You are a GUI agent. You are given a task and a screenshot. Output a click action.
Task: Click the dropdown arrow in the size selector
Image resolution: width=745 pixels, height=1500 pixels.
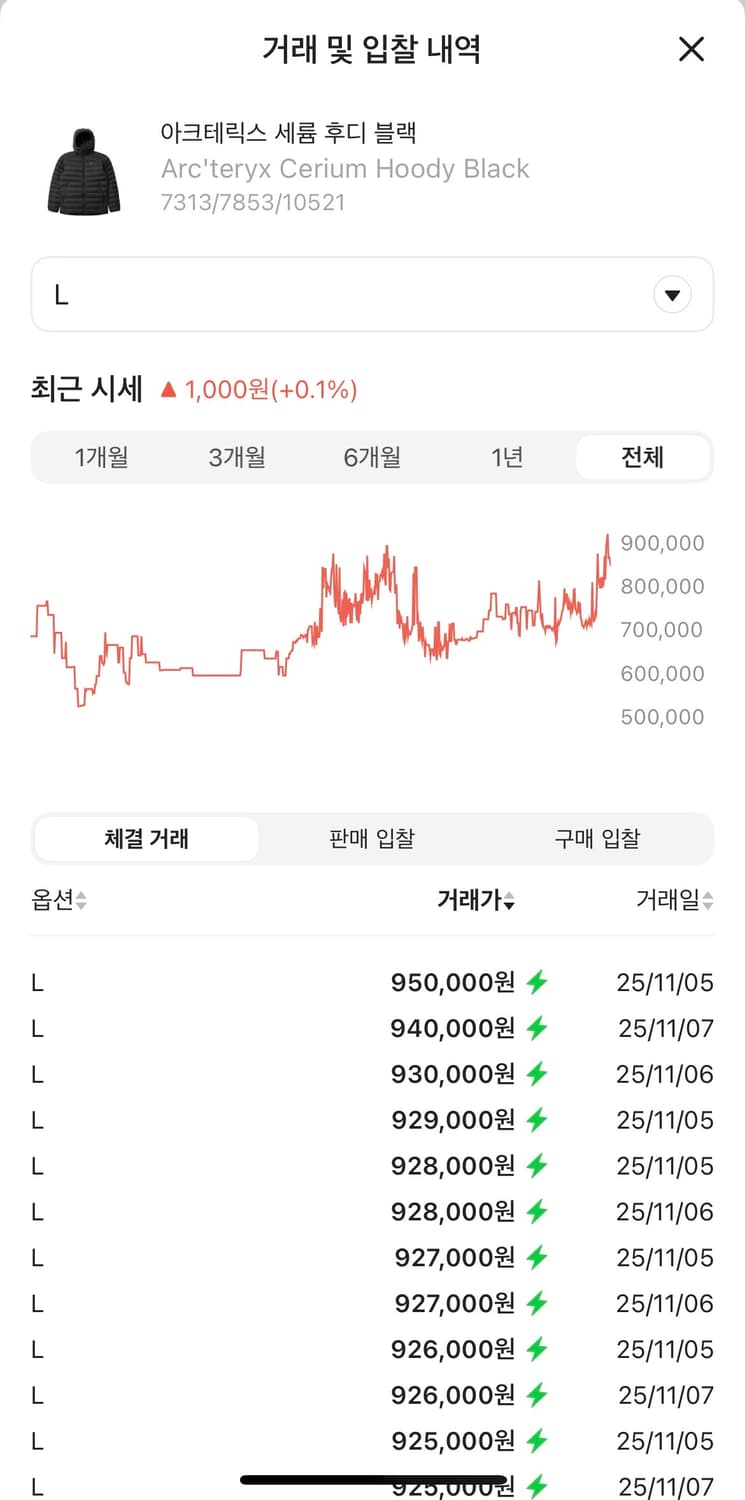coord(671,294)
